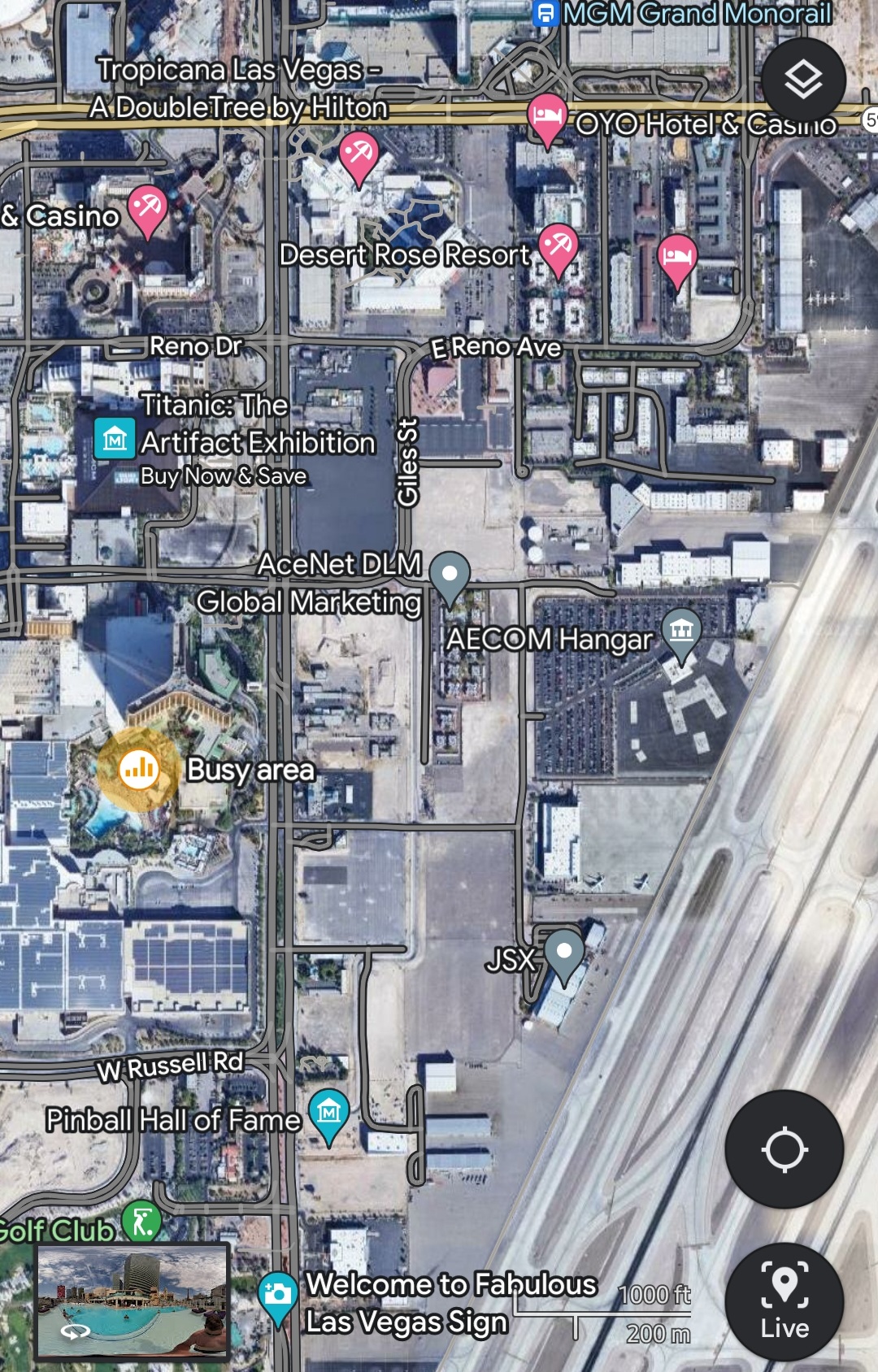Tap the JSX location pin
This screenshot has width=878, height=1372.
coord(564,953)
